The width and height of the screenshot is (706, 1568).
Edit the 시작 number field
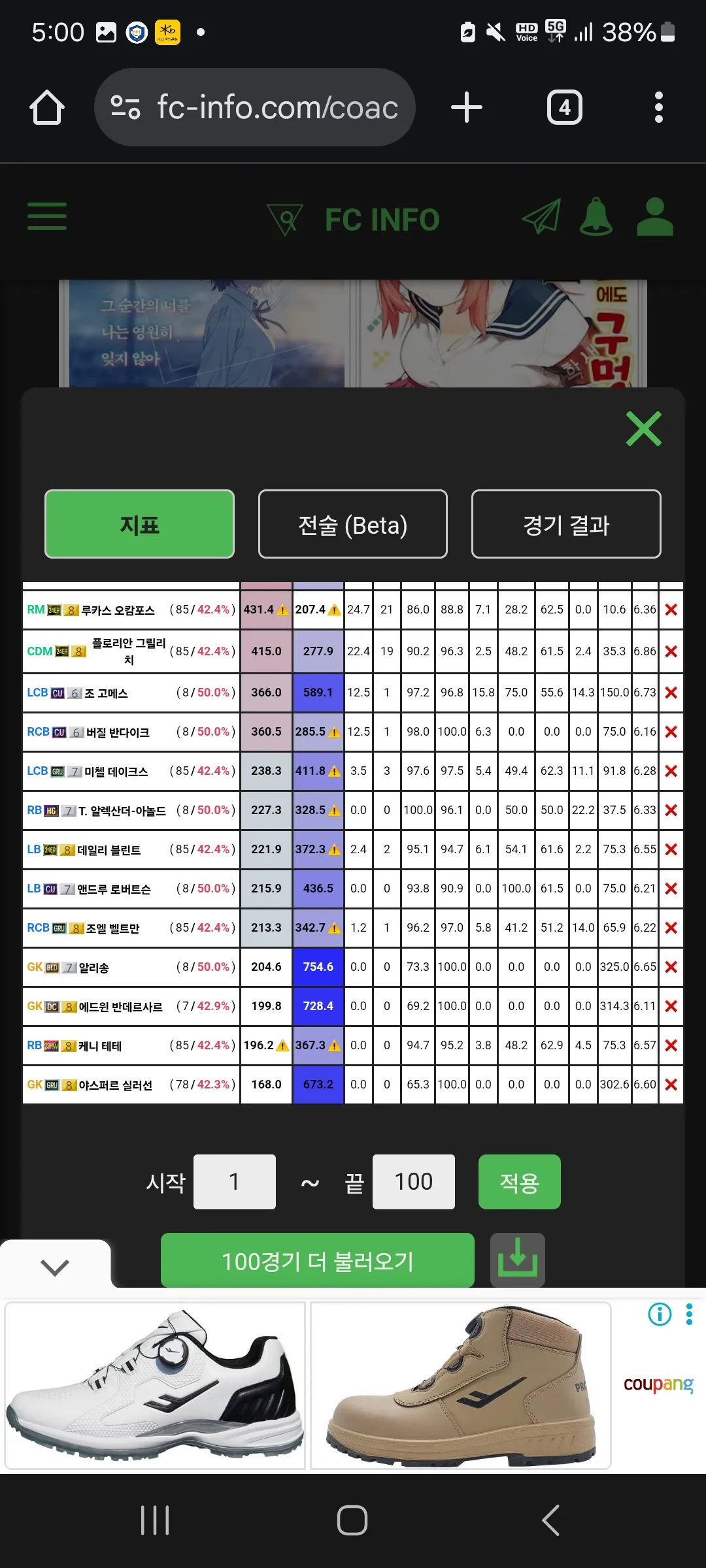(235, 1181)
